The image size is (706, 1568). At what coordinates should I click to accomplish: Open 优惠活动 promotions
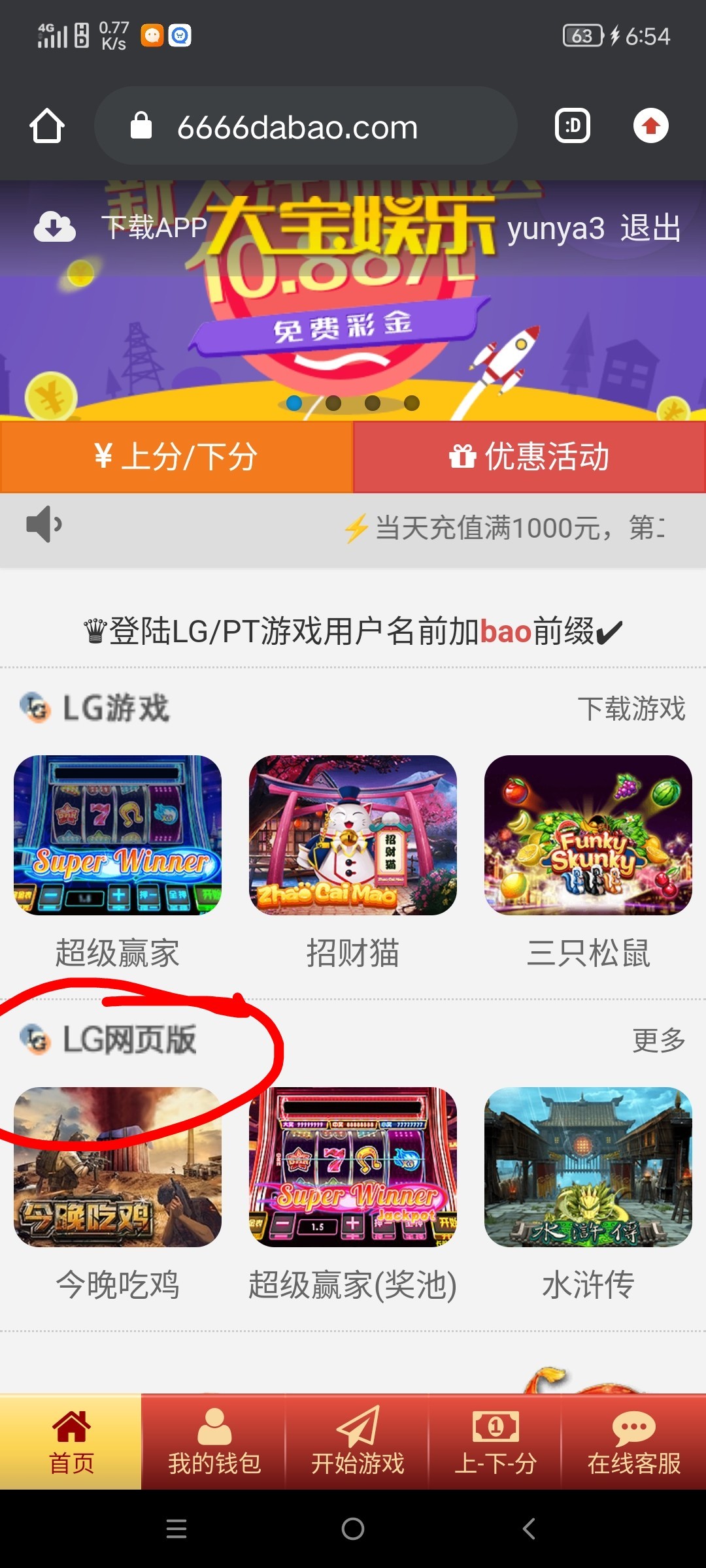click(529, 457)
